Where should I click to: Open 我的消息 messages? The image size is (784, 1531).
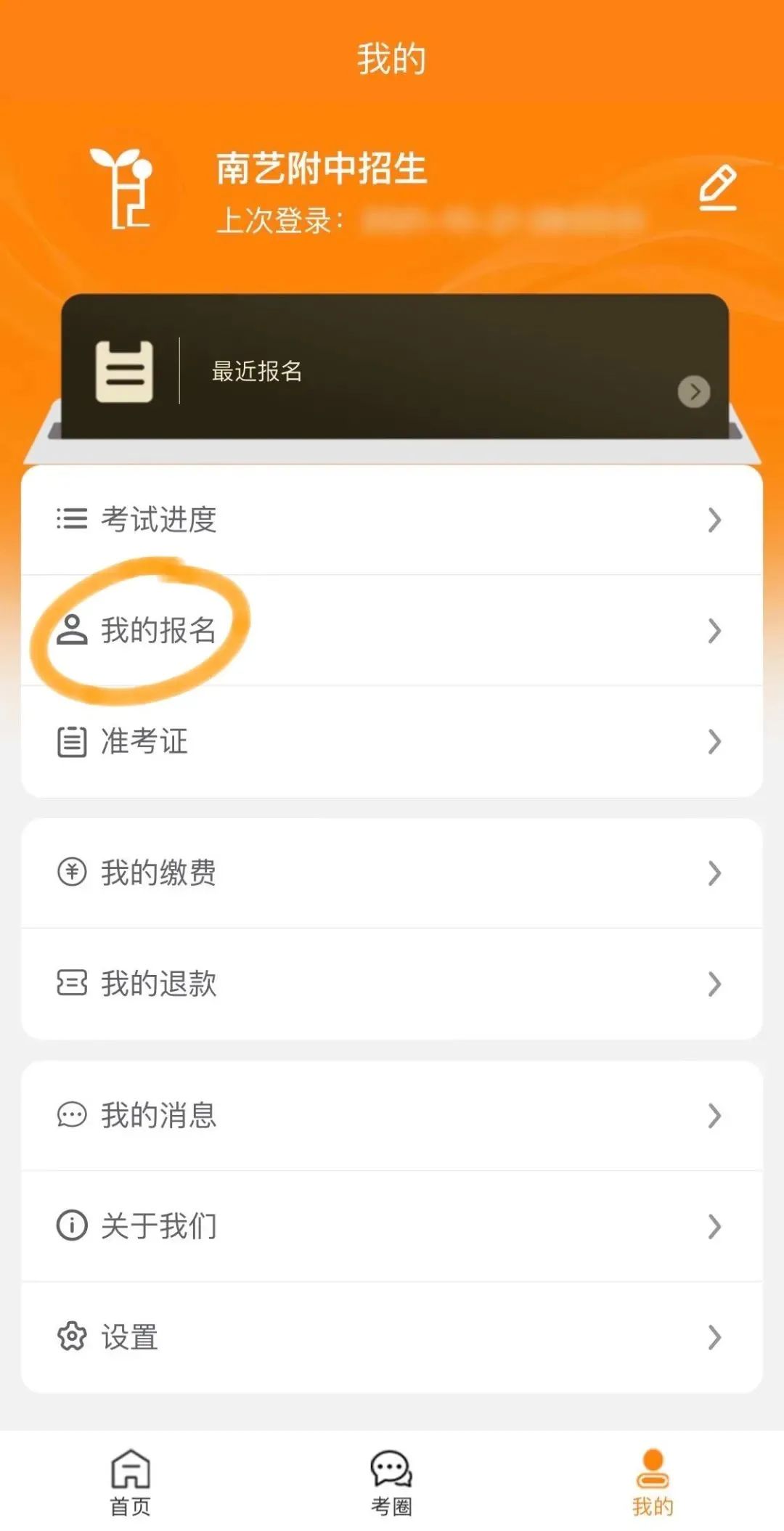click(x=392, y=1115)
